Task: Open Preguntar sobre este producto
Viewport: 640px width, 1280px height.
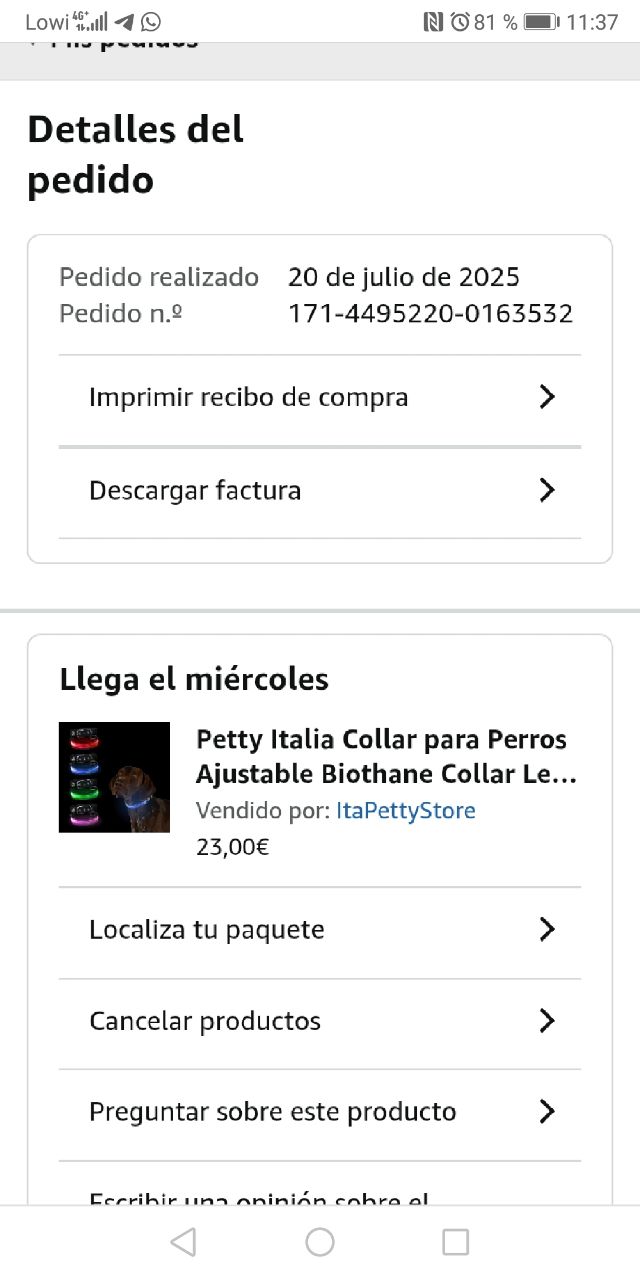Action: [319, 1112]
